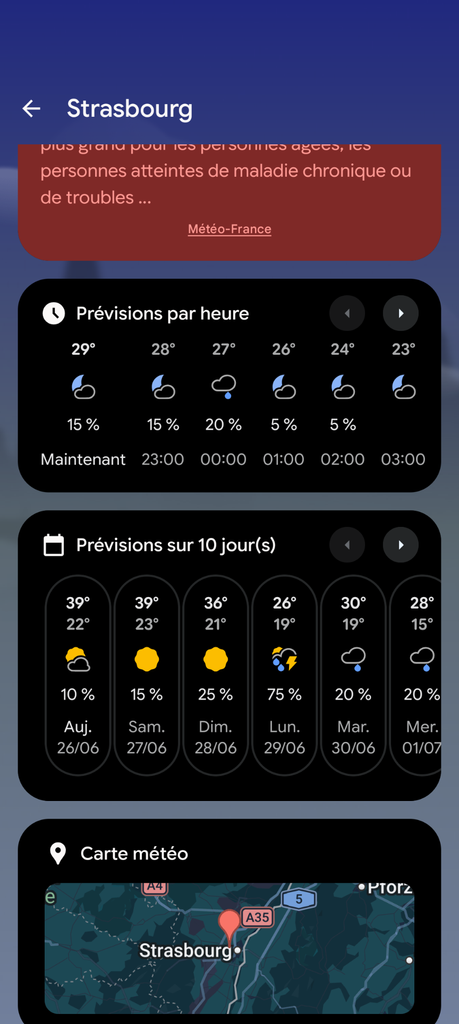View Monday's stormy forecast Lun. 29/06
This screenshot has width=459, height=1024.
285,676
